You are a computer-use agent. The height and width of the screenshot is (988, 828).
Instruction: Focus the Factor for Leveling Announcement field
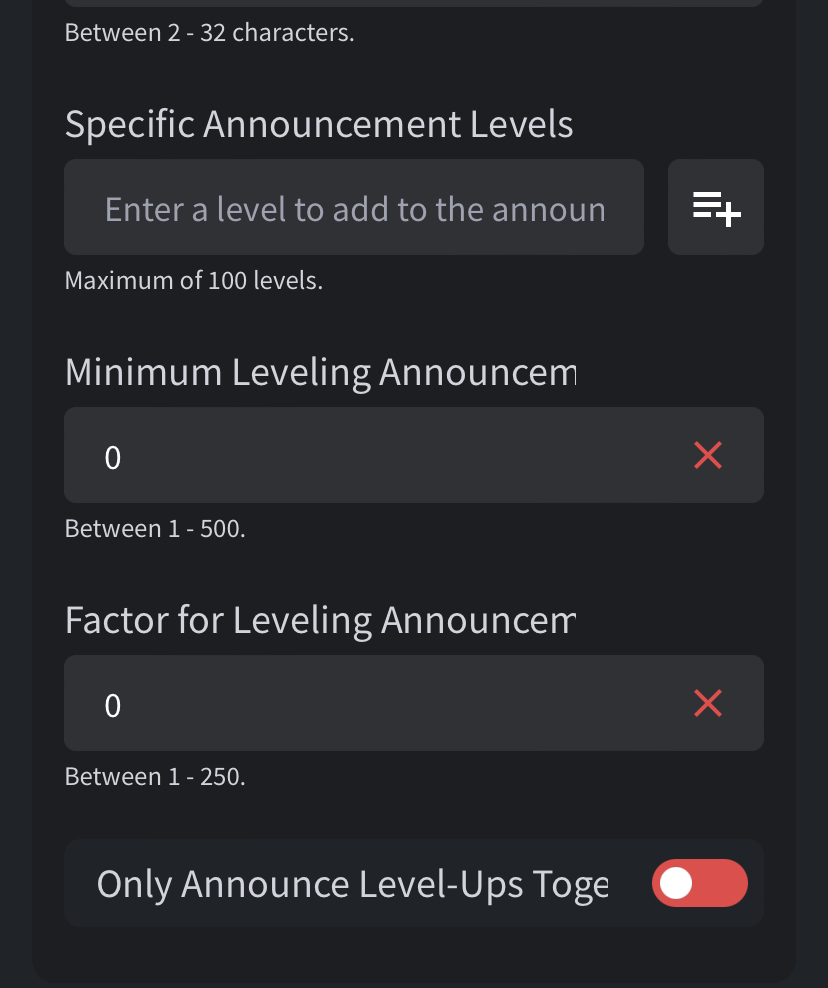tap(370, 704)
